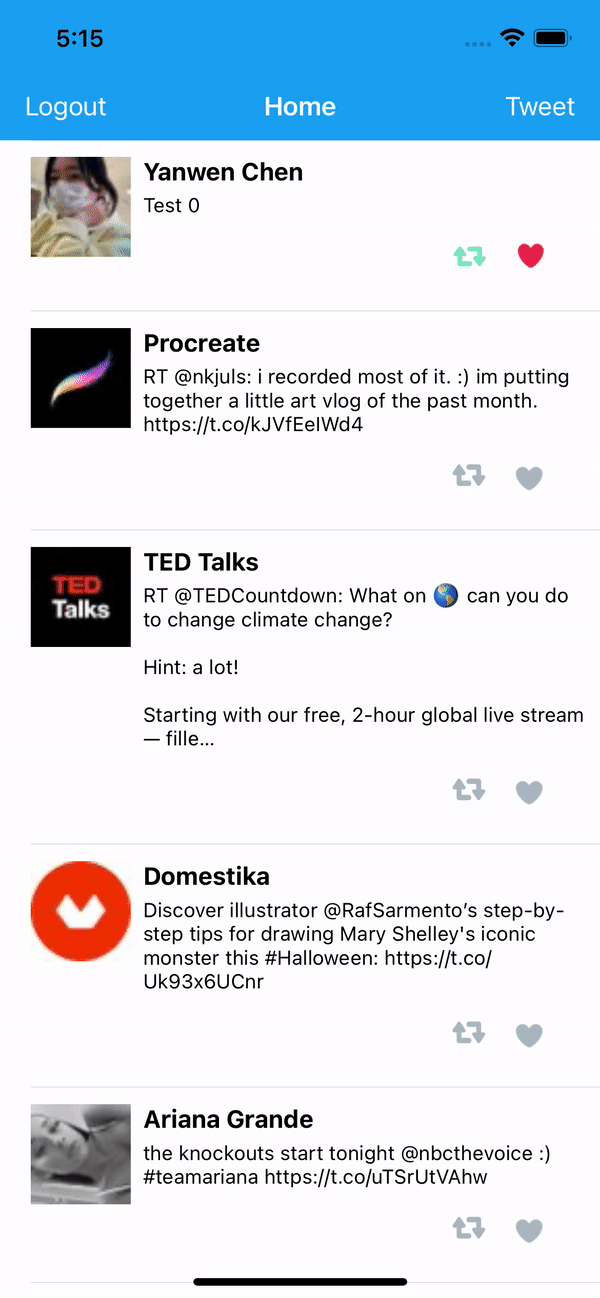Tap Logout in the navigation bar
The width and height of the screenshot is (600, 1298).
(x=66, y=107)
